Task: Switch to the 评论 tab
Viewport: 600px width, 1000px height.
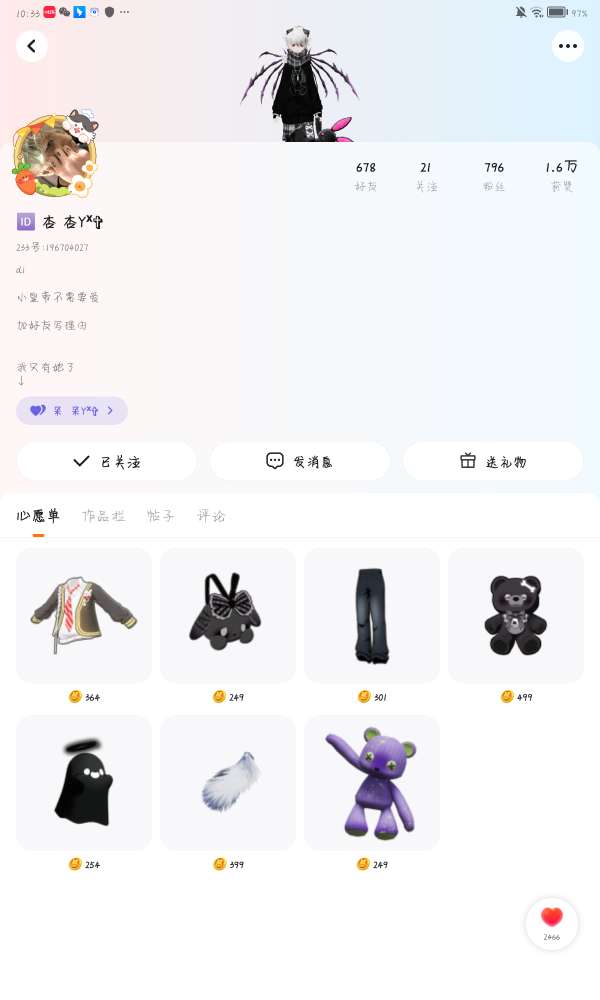Action: [211, 516]
